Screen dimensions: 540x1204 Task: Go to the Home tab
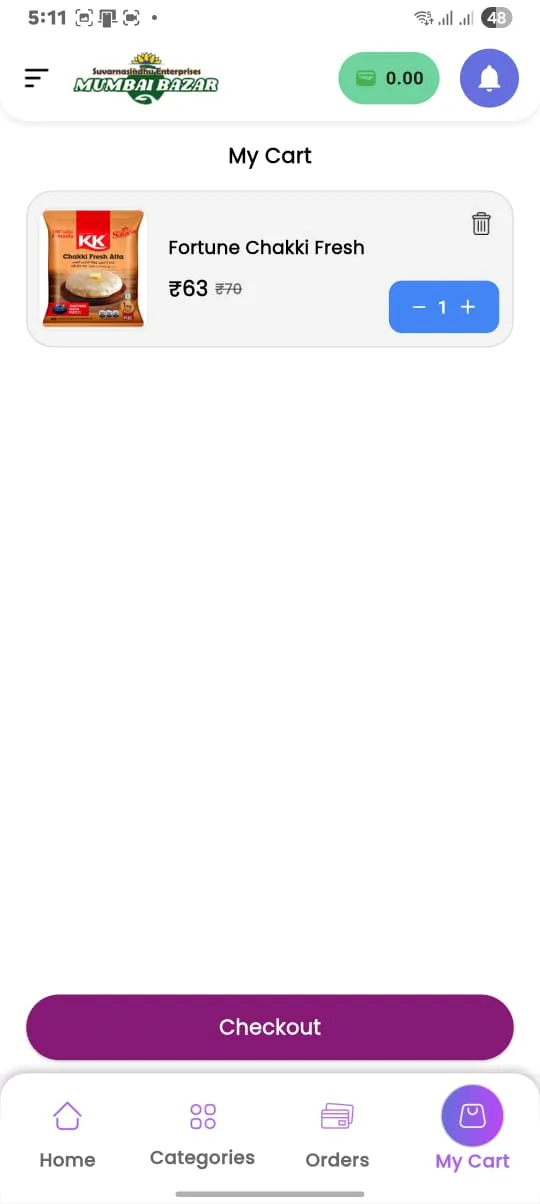click(x=67, y=1135)
